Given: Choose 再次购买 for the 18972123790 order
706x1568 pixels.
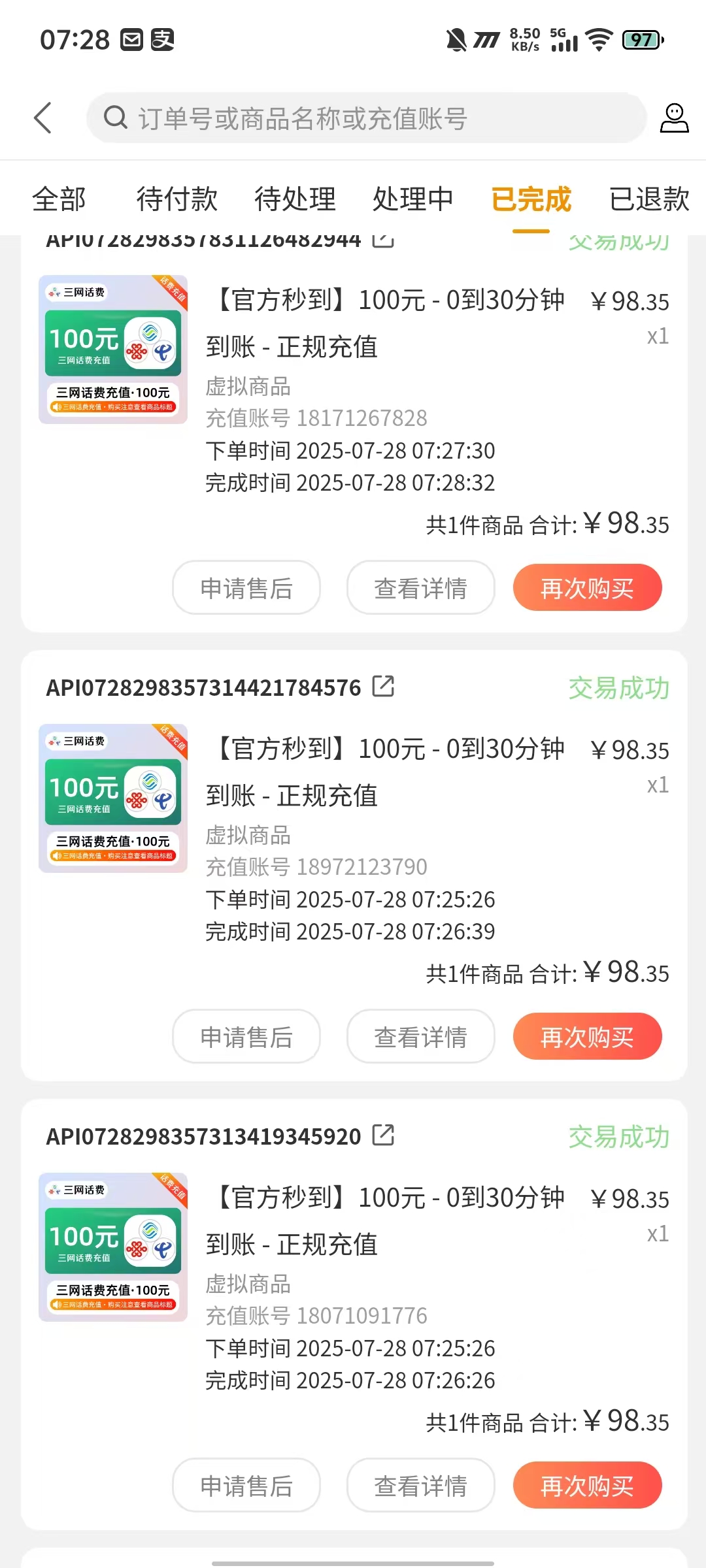Looking at the screenshot, I should point(587,1037).
